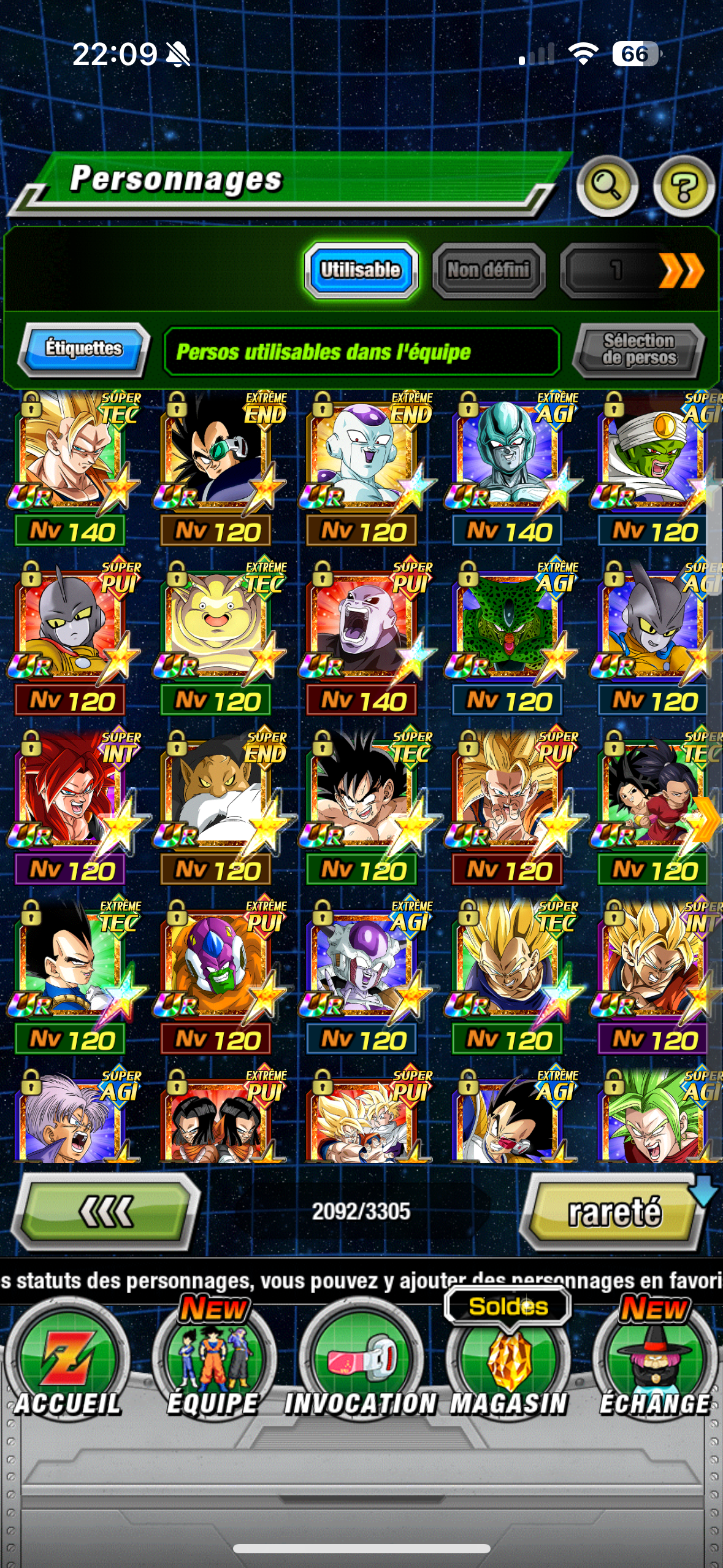The height and width of the screenshot is (1568, 723).
Task: Tap the Non défini filter button
Action: [x=488, y=270]
